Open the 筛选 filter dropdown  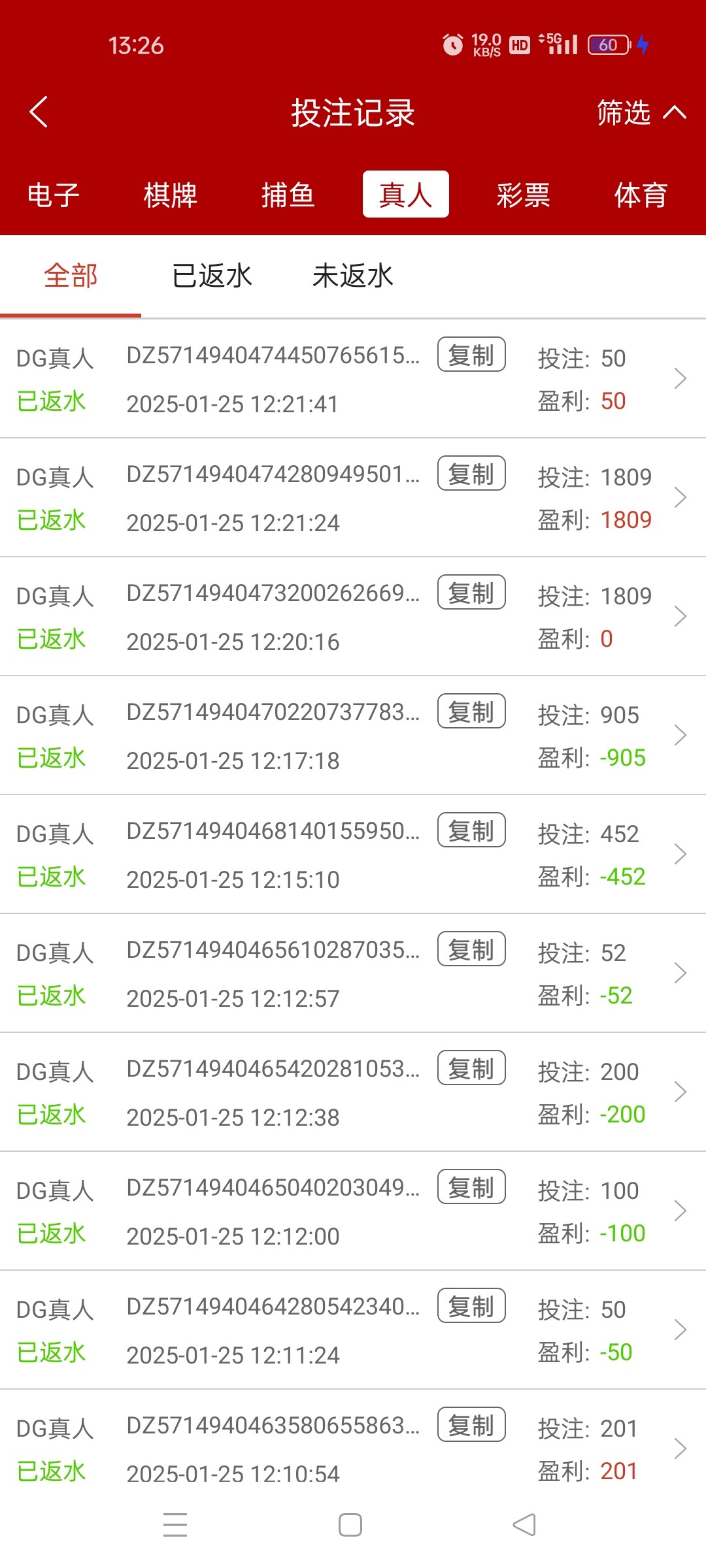(x=641, y=112)
